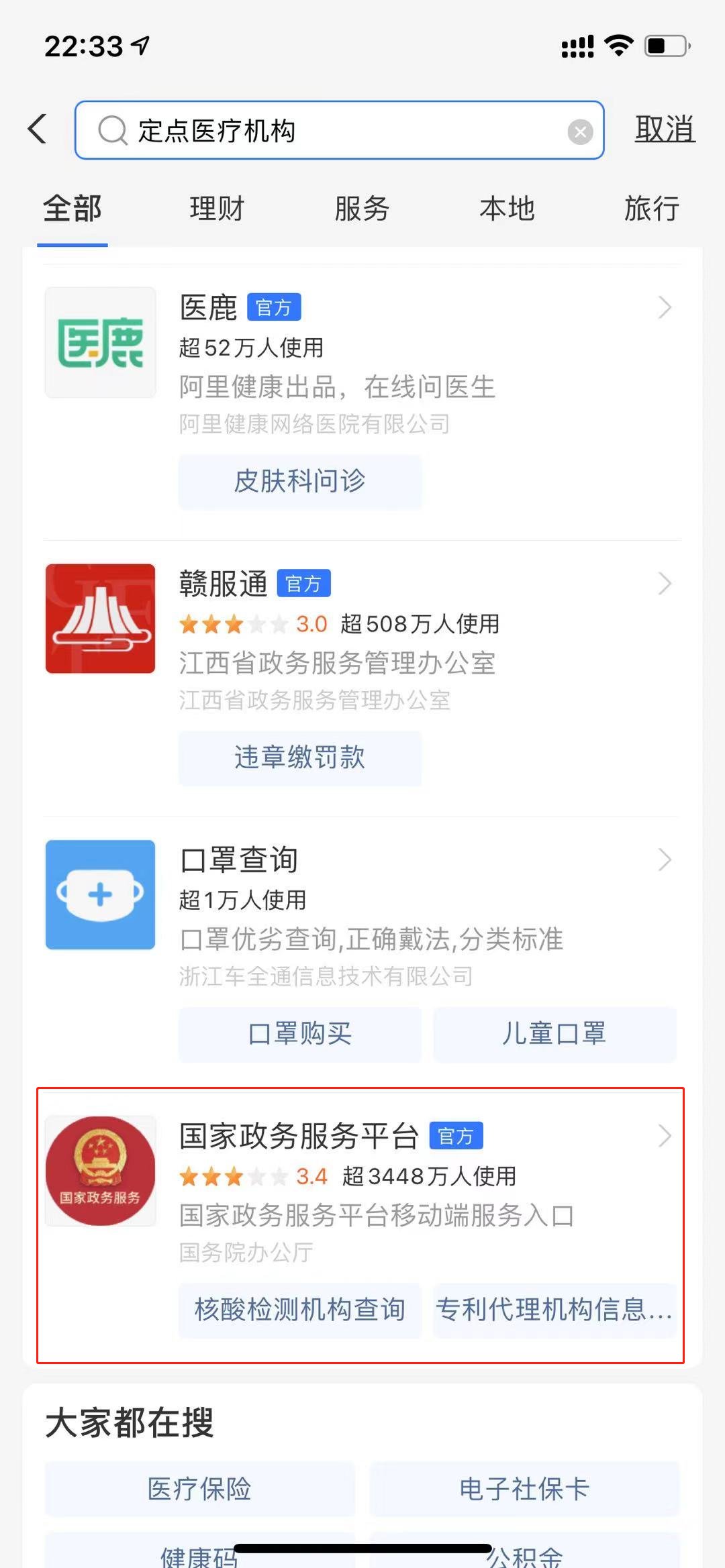Viewport: 725px width, 1568px height.
Task: Select the 本地 tab
Action: (x=507, y=209)
